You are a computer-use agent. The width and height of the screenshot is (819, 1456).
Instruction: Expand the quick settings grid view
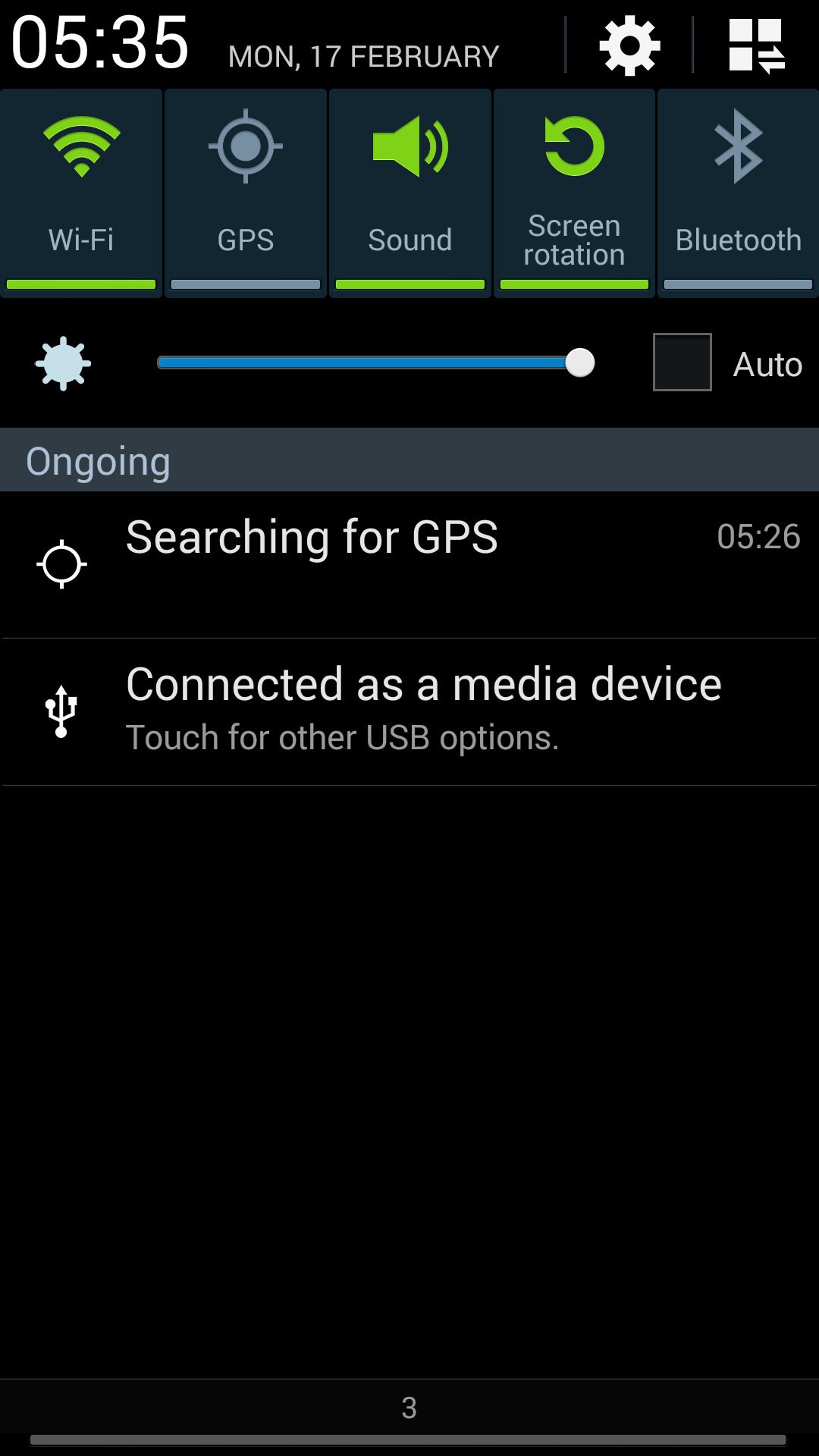pyautogui.click(x=756, y=47)
